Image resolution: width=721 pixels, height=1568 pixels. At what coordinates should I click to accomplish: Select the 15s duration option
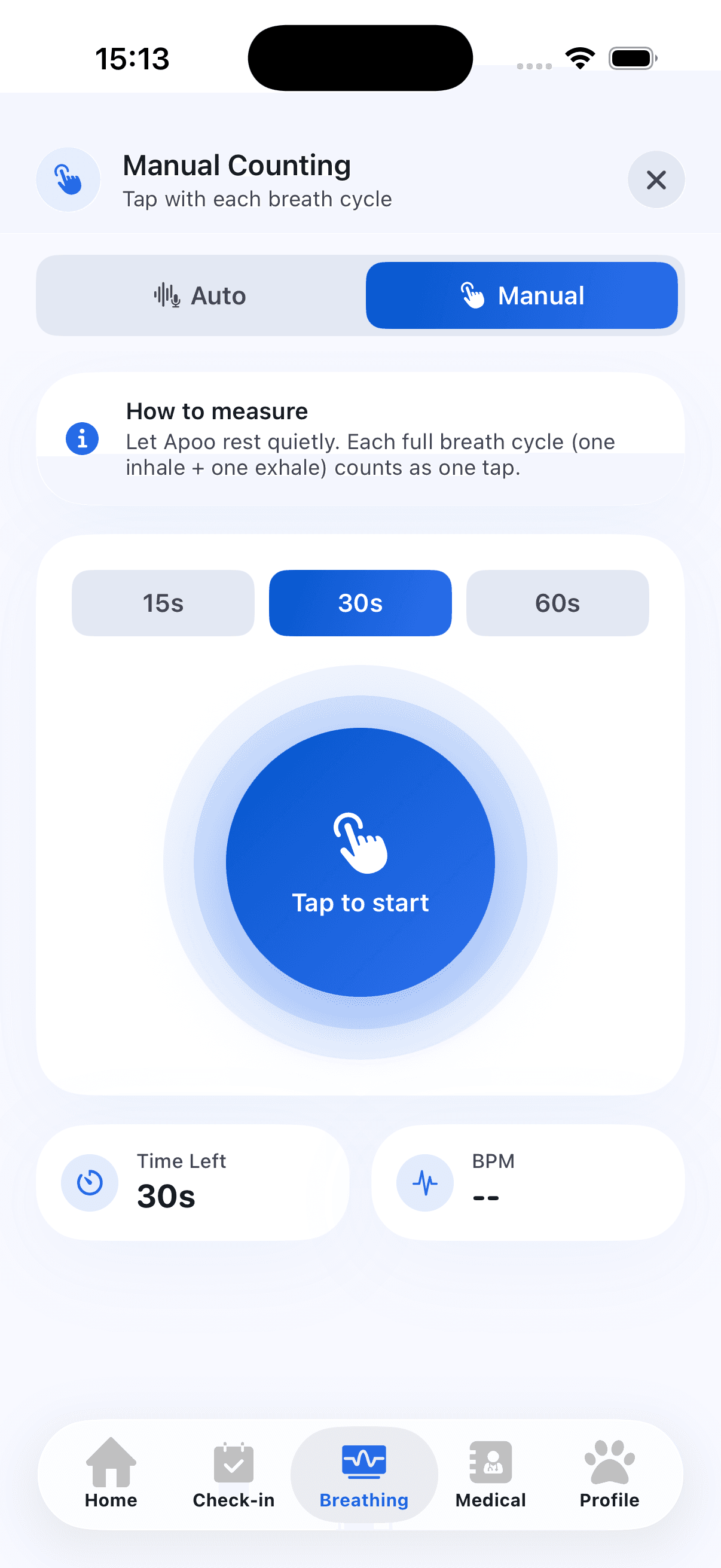pyautogui.click(x=163, y=603)
